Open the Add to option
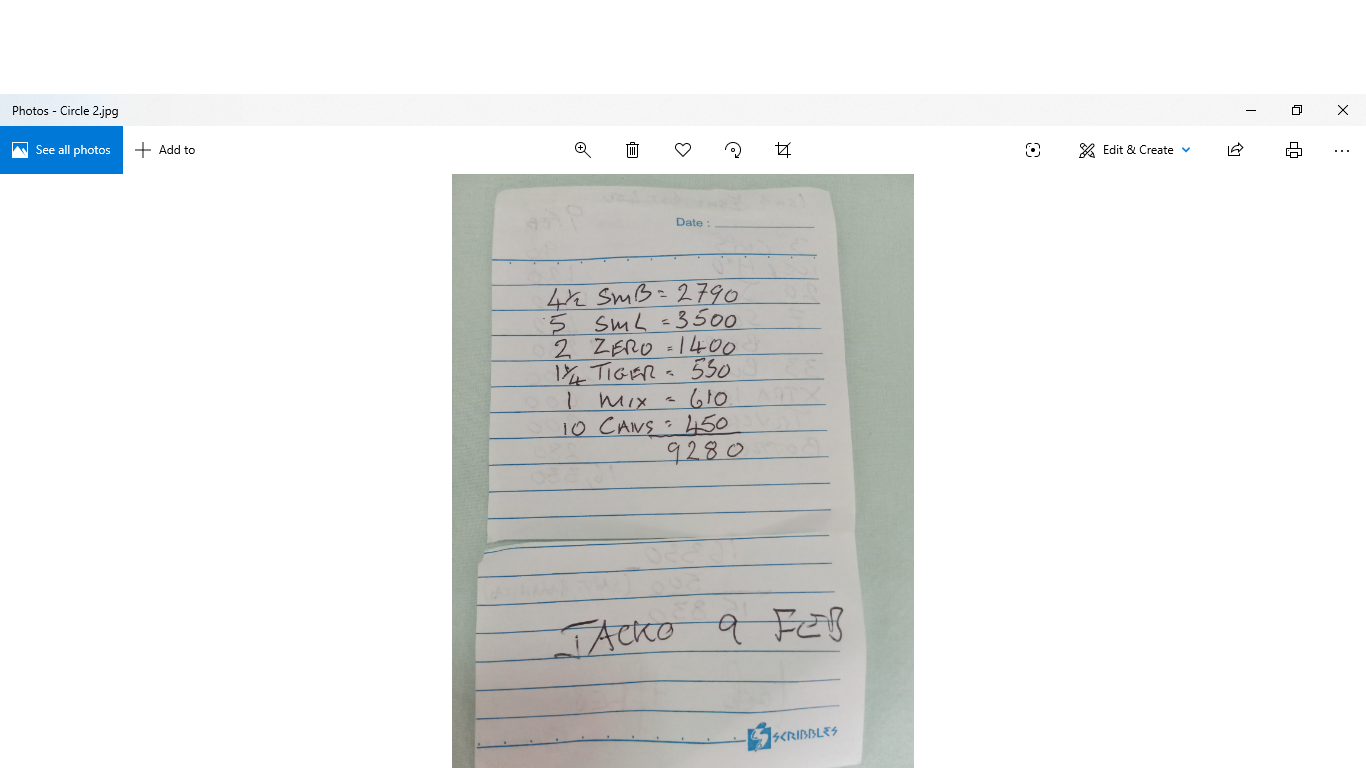Viewport: 1366px width, 768px height. 165,150
